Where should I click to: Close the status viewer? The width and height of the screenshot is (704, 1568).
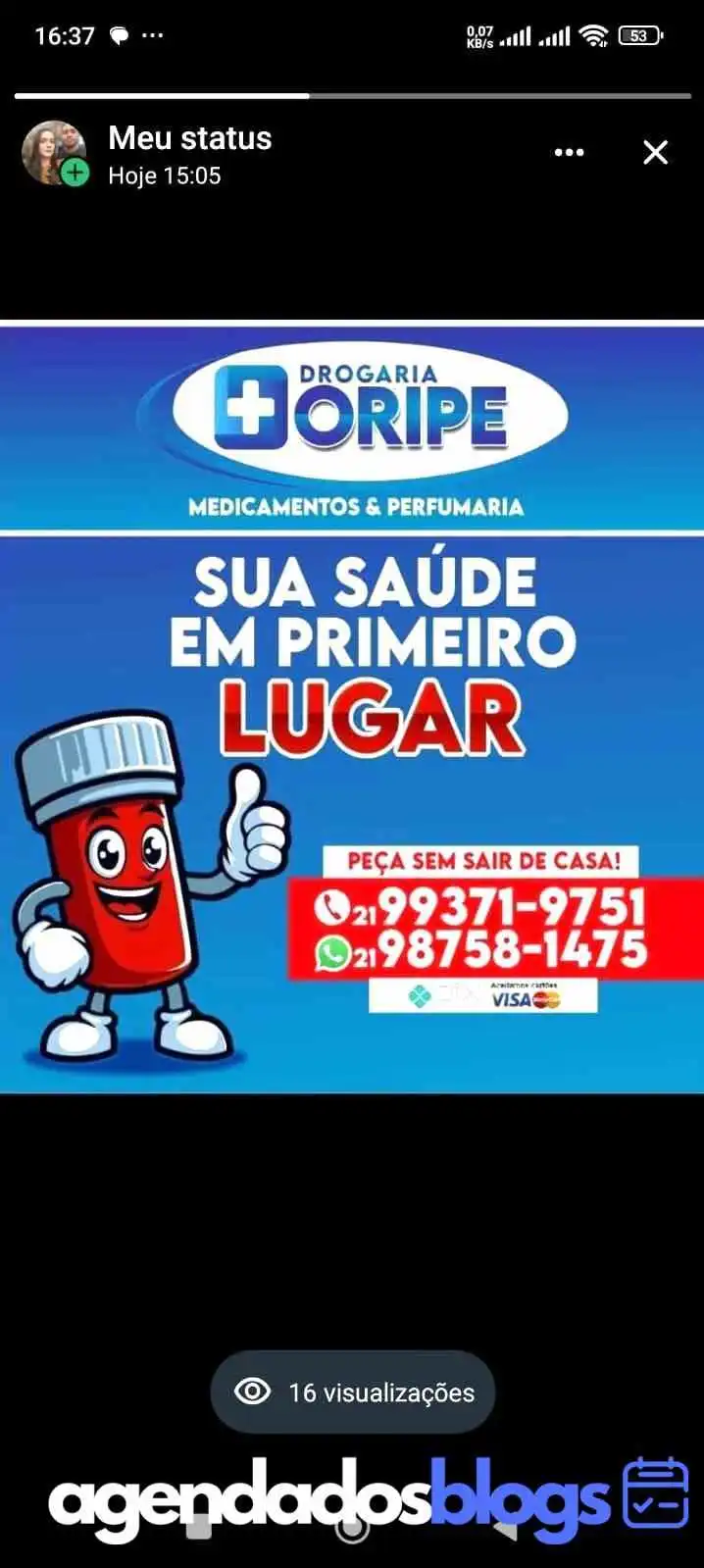click(x=655, y=152)
